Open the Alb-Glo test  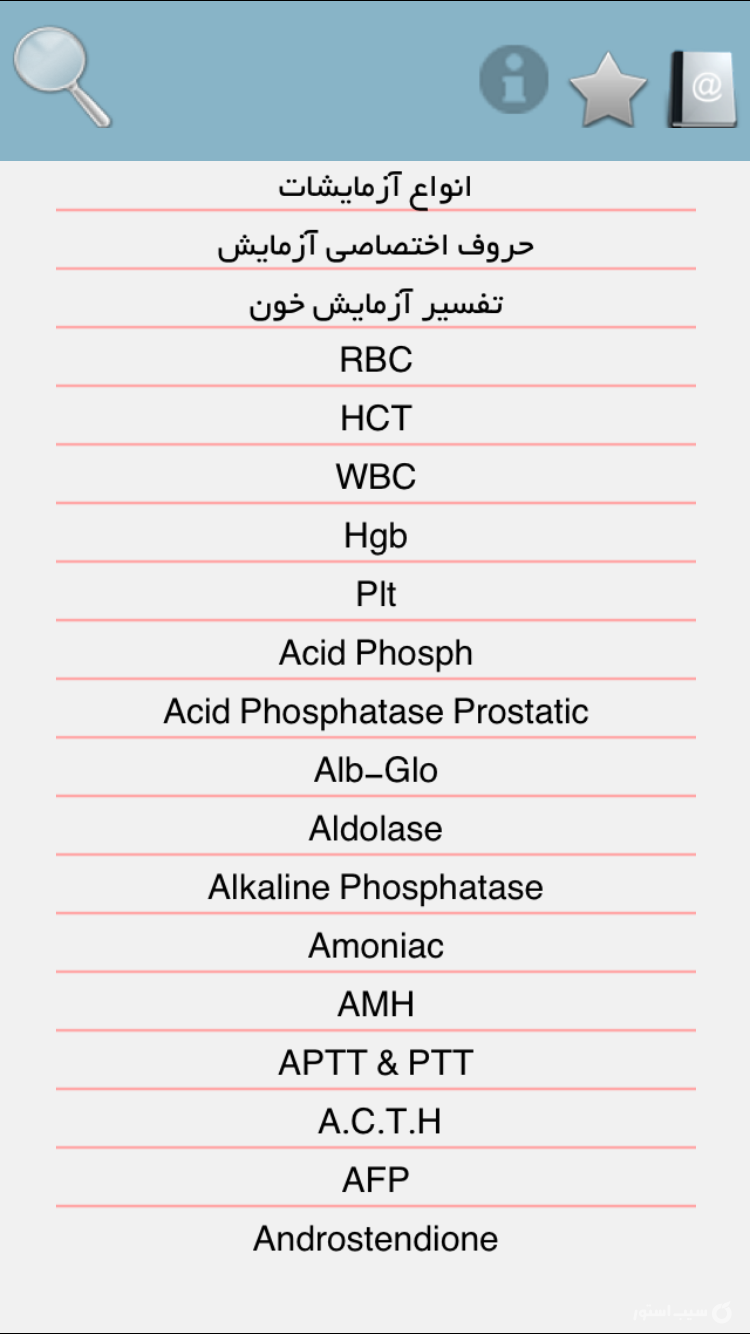(x=375, y=769)
